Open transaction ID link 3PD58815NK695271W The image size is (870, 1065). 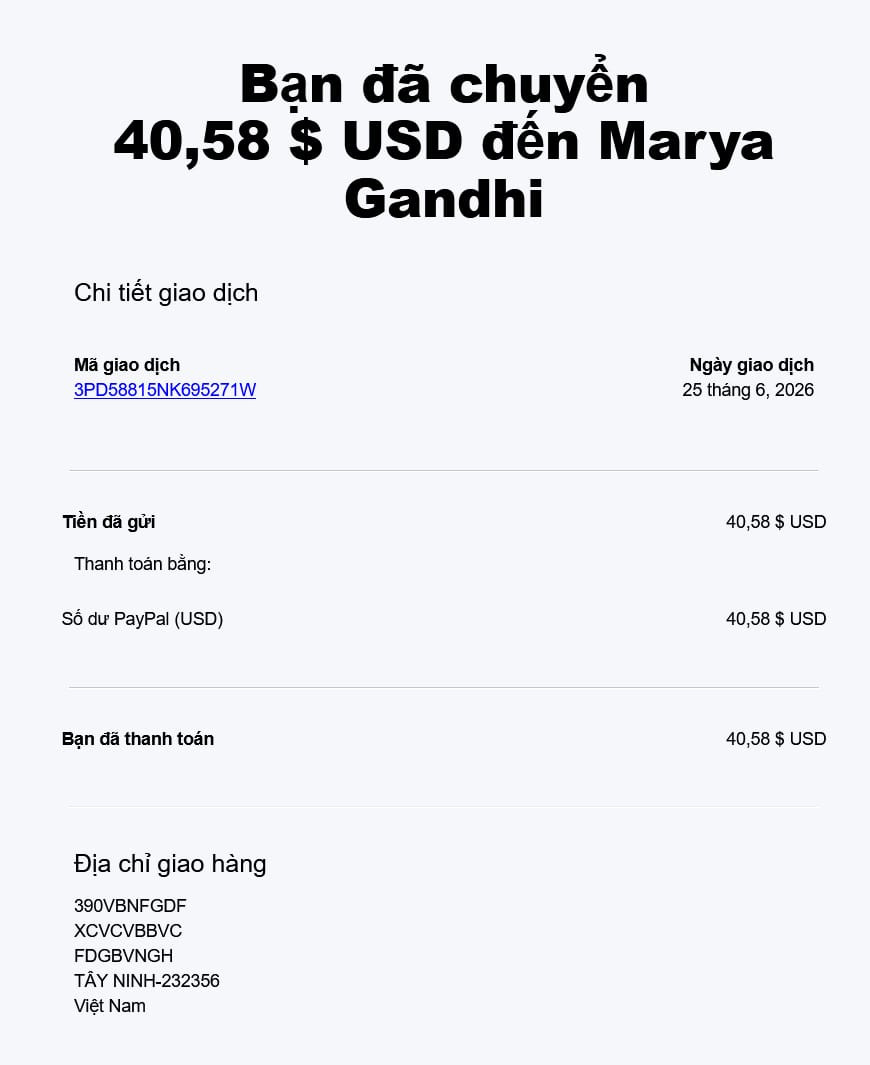click(165, 390)
